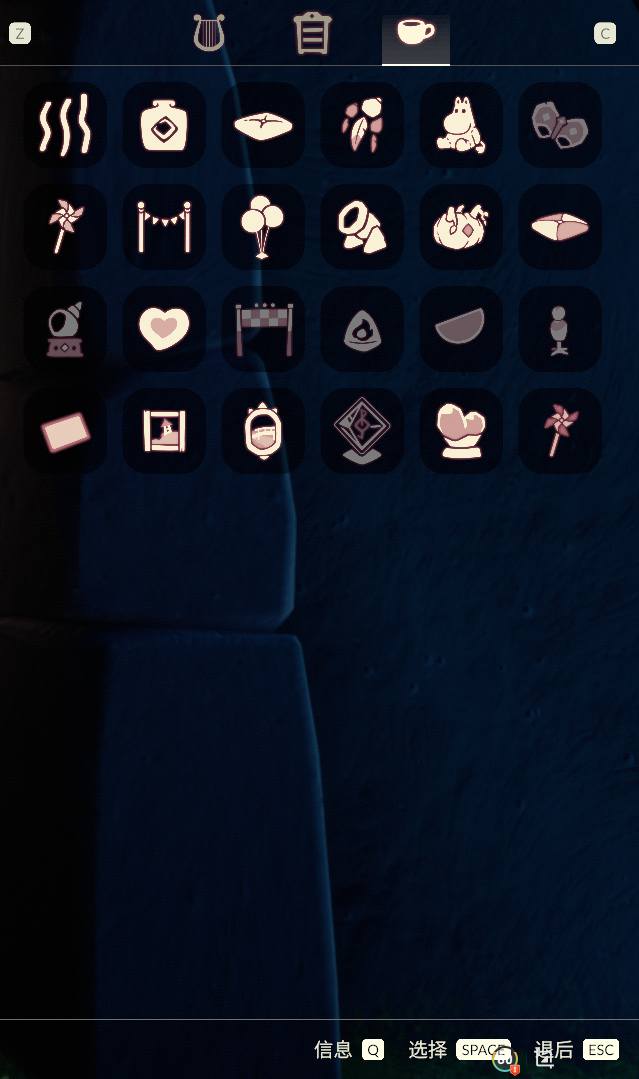
Task: Switch to the harp instruments tab
Action: click(209, 34)
